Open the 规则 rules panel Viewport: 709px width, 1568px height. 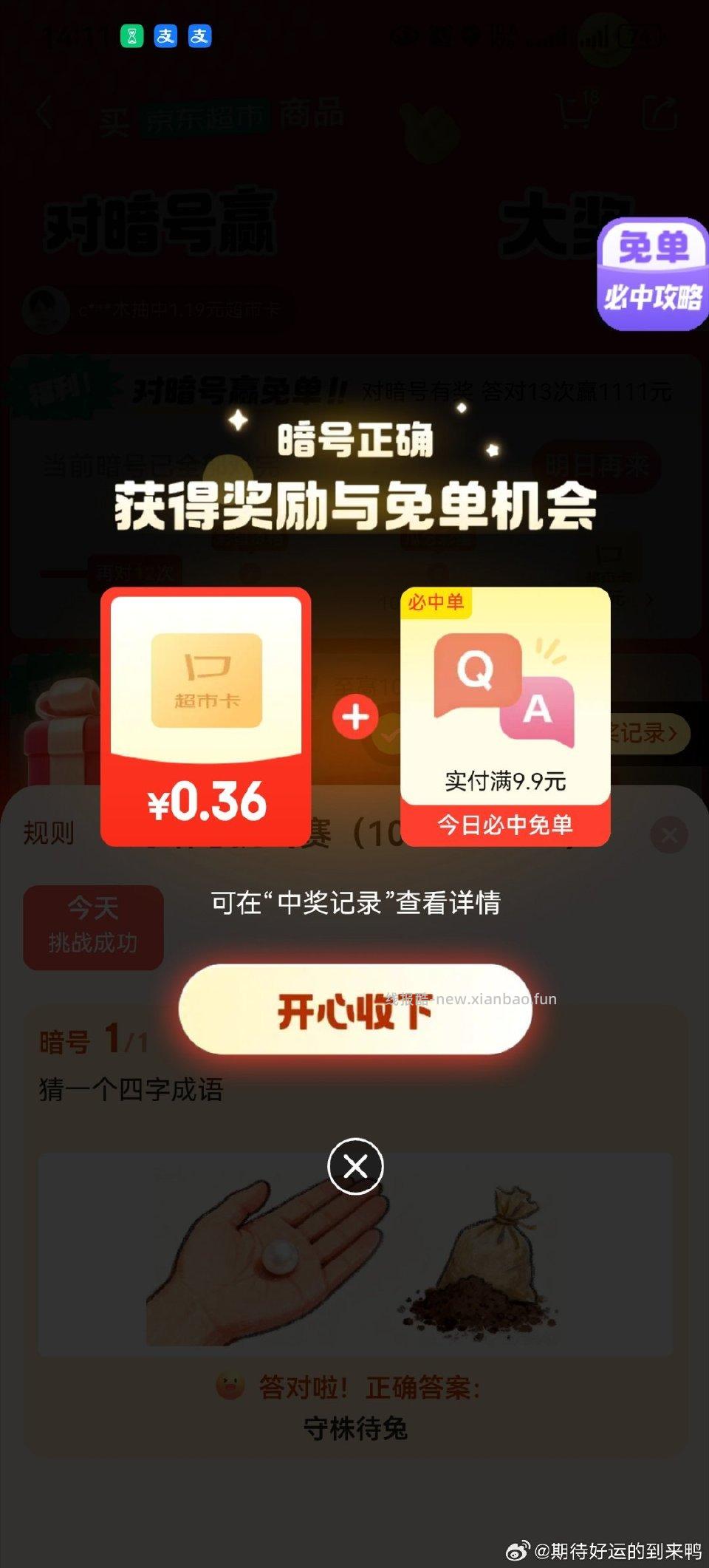point(48,832)
